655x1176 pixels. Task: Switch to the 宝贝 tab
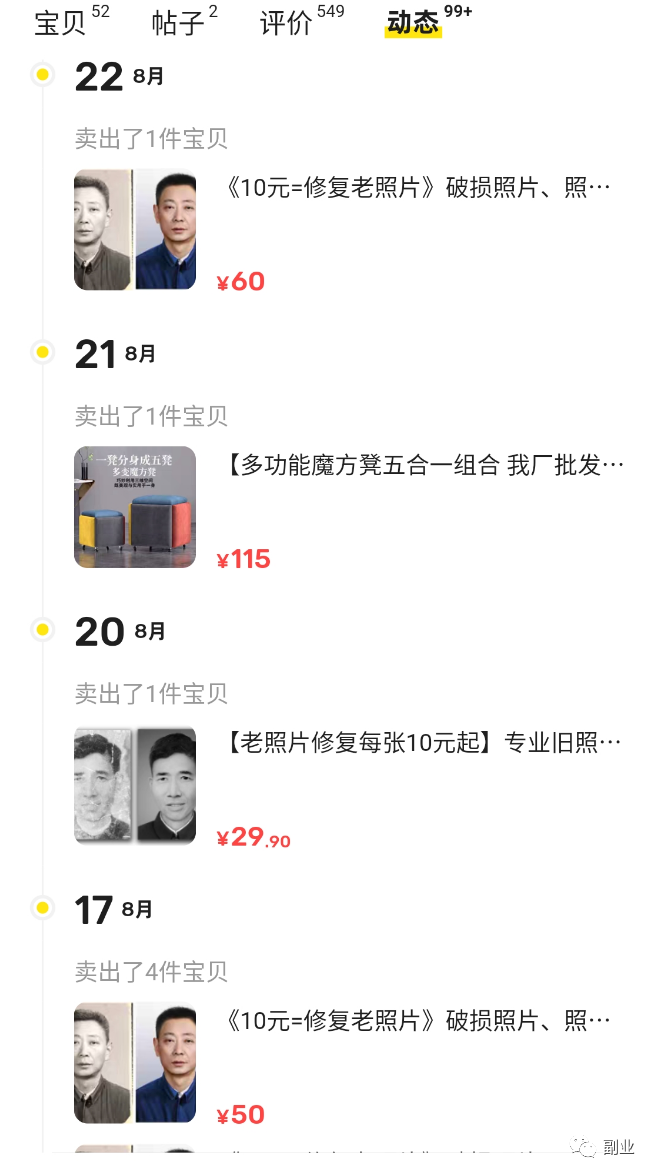tap(61, 22)
